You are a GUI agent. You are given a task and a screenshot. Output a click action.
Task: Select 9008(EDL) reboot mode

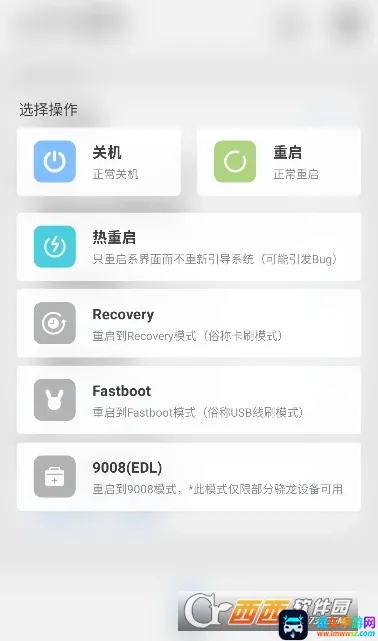189,477
